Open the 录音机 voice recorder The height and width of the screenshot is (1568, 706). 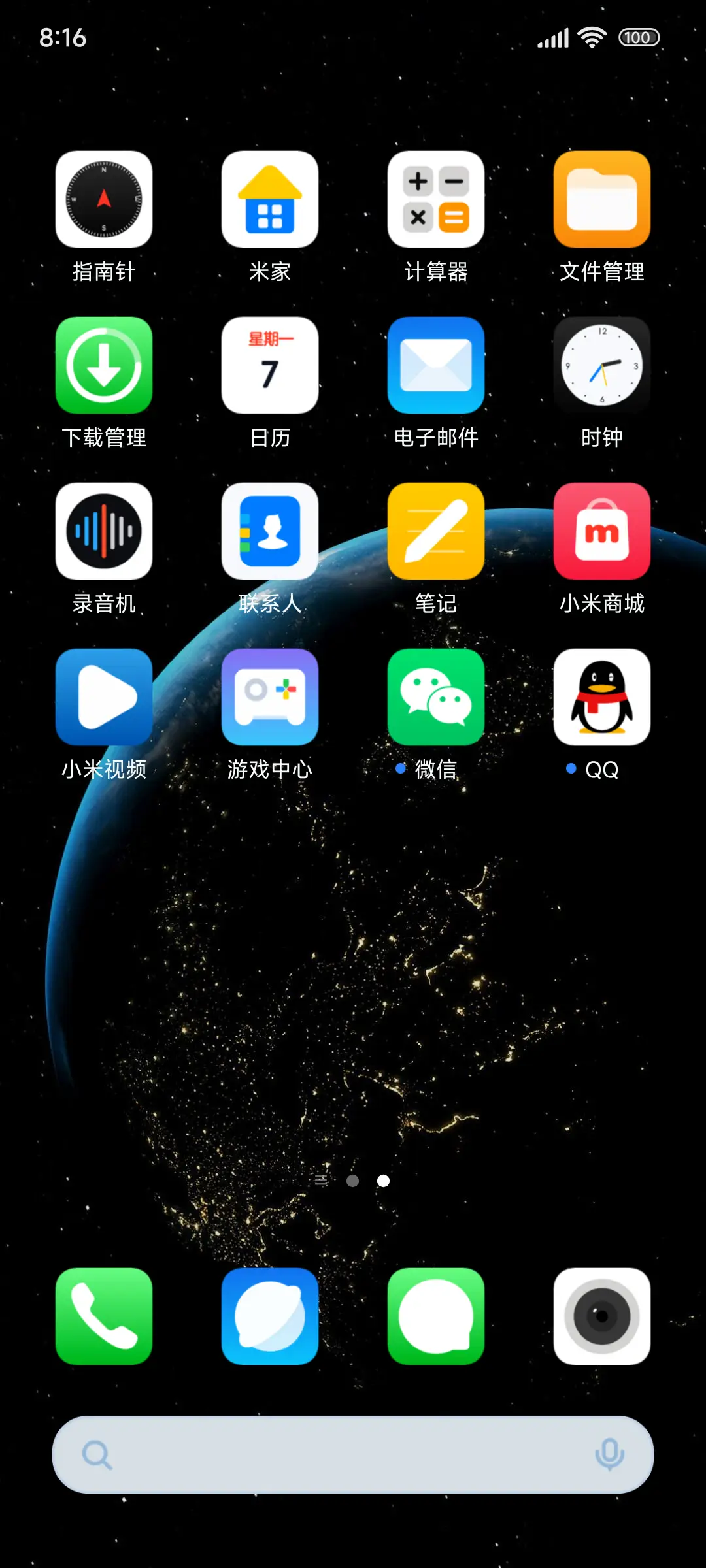pyautogui.click(x=104, y=532)
